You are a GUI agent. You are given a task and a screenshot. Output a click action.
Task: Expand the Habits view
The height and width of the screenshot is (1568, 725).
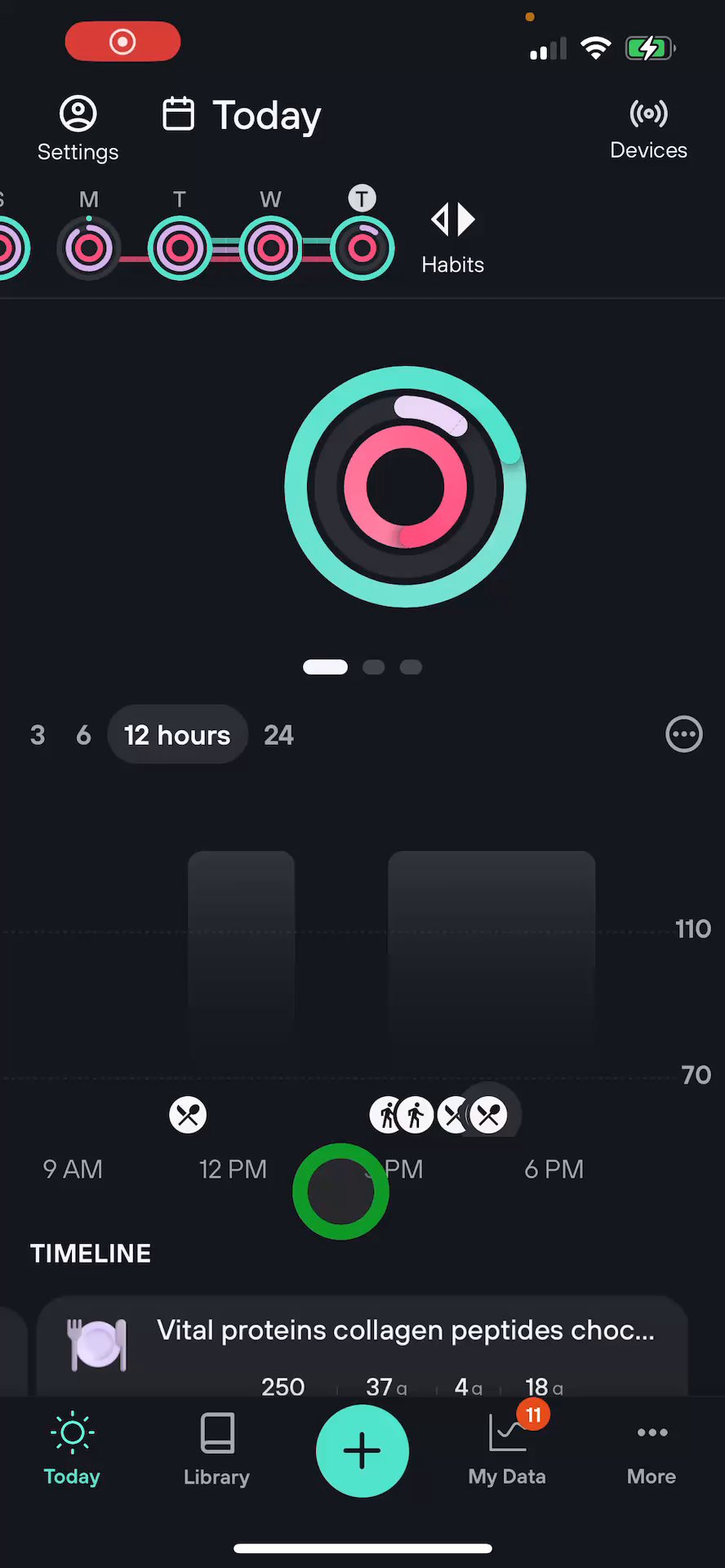[x=452, y=238]
